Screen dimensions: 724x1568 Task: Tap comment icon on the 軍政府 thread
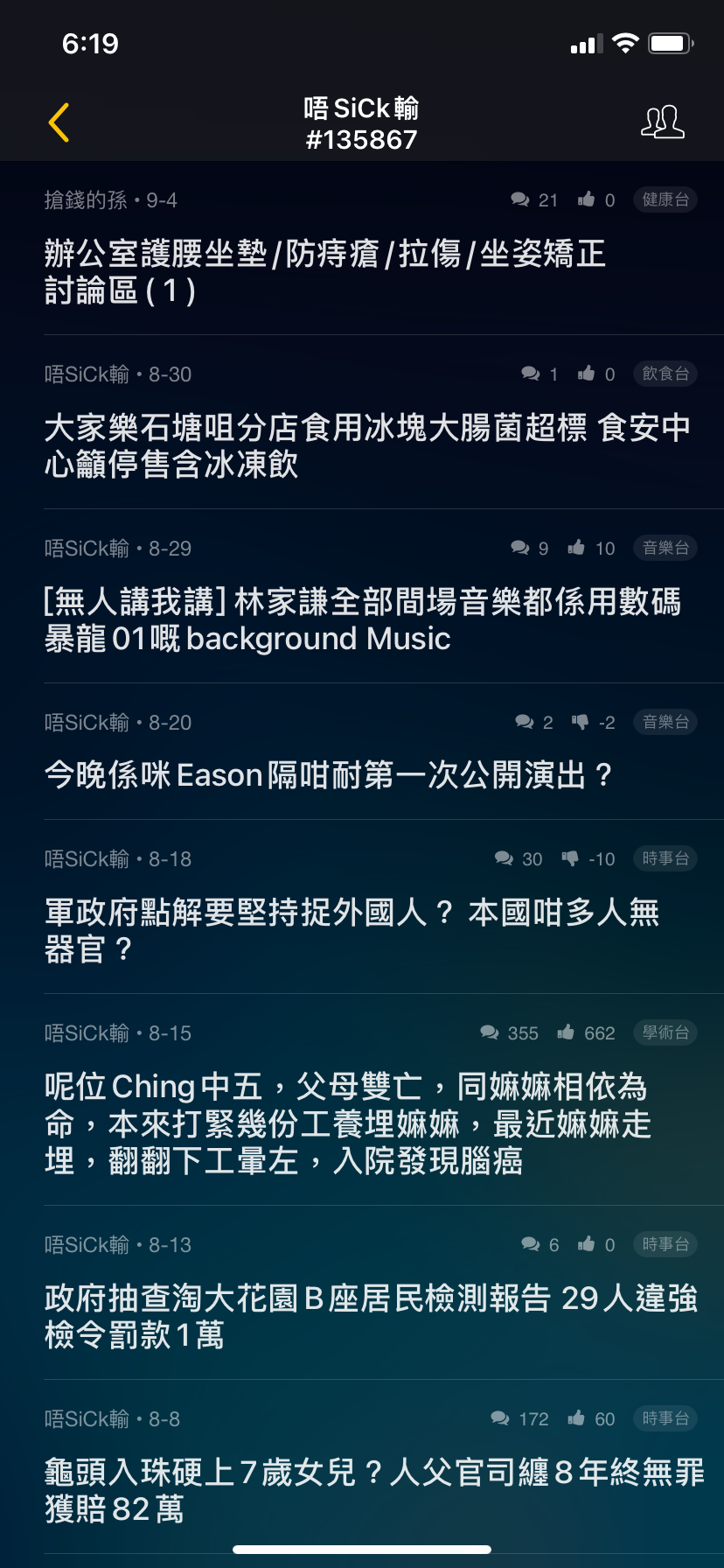pyautogui.click(x=503, y=858)
